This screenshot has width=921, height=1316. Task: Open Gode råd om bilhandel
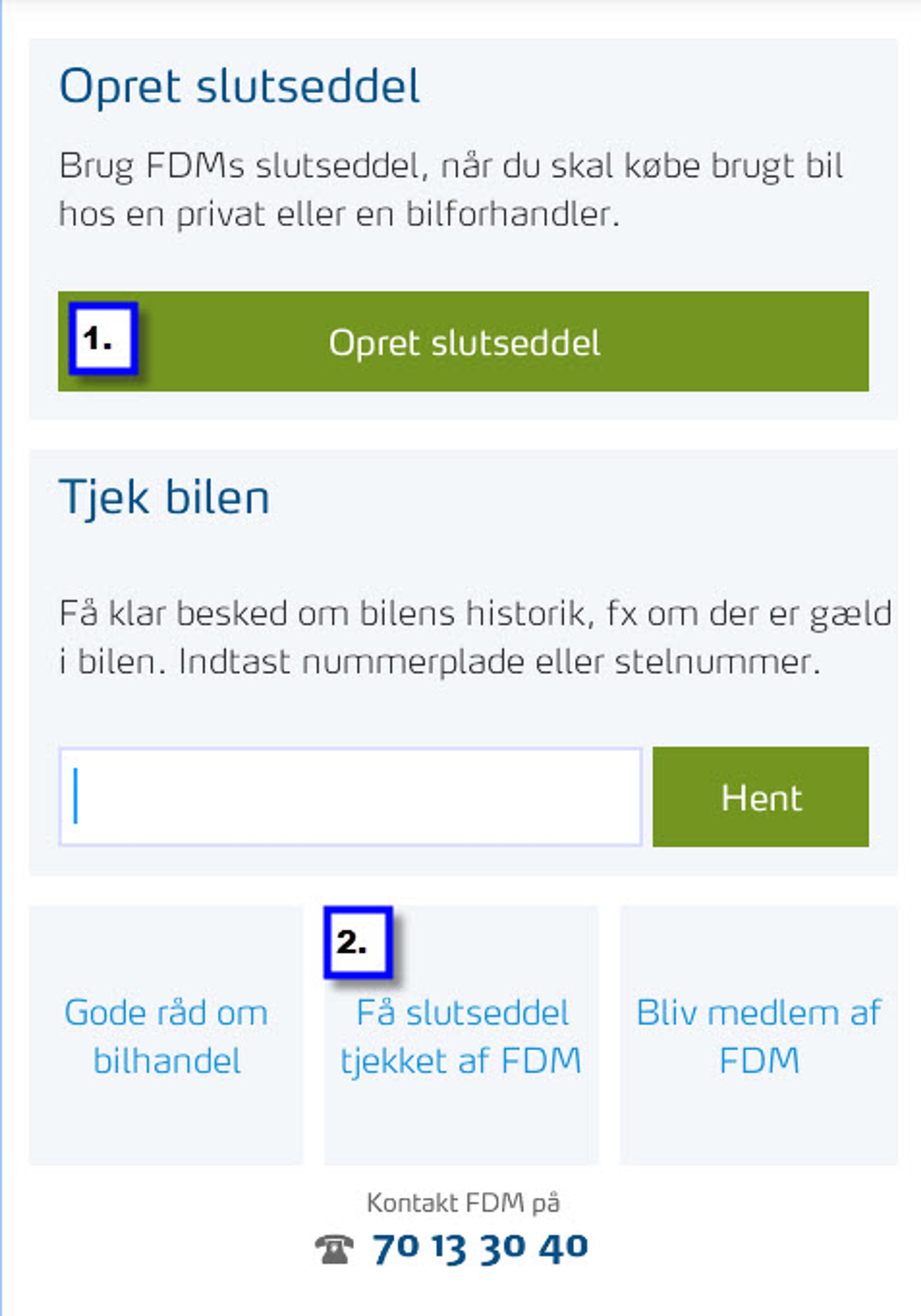point(166,1036)
